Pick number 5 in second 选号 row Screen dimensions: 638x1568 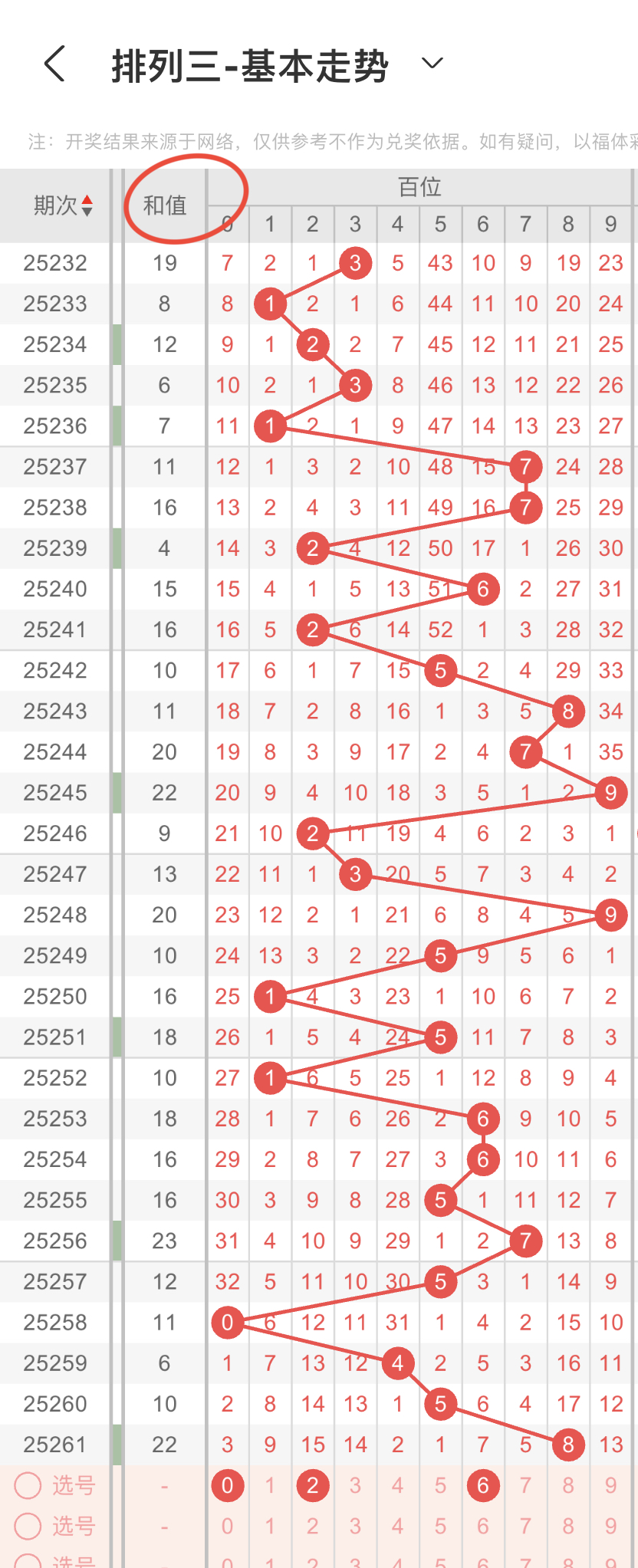(440, 1526)
